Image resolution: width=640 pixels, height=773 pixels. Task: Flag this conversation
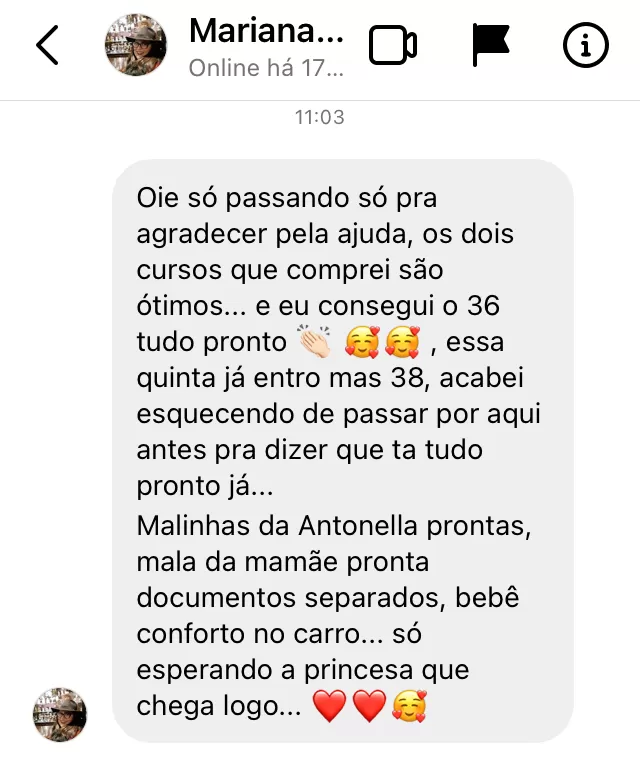pos(490,45)
